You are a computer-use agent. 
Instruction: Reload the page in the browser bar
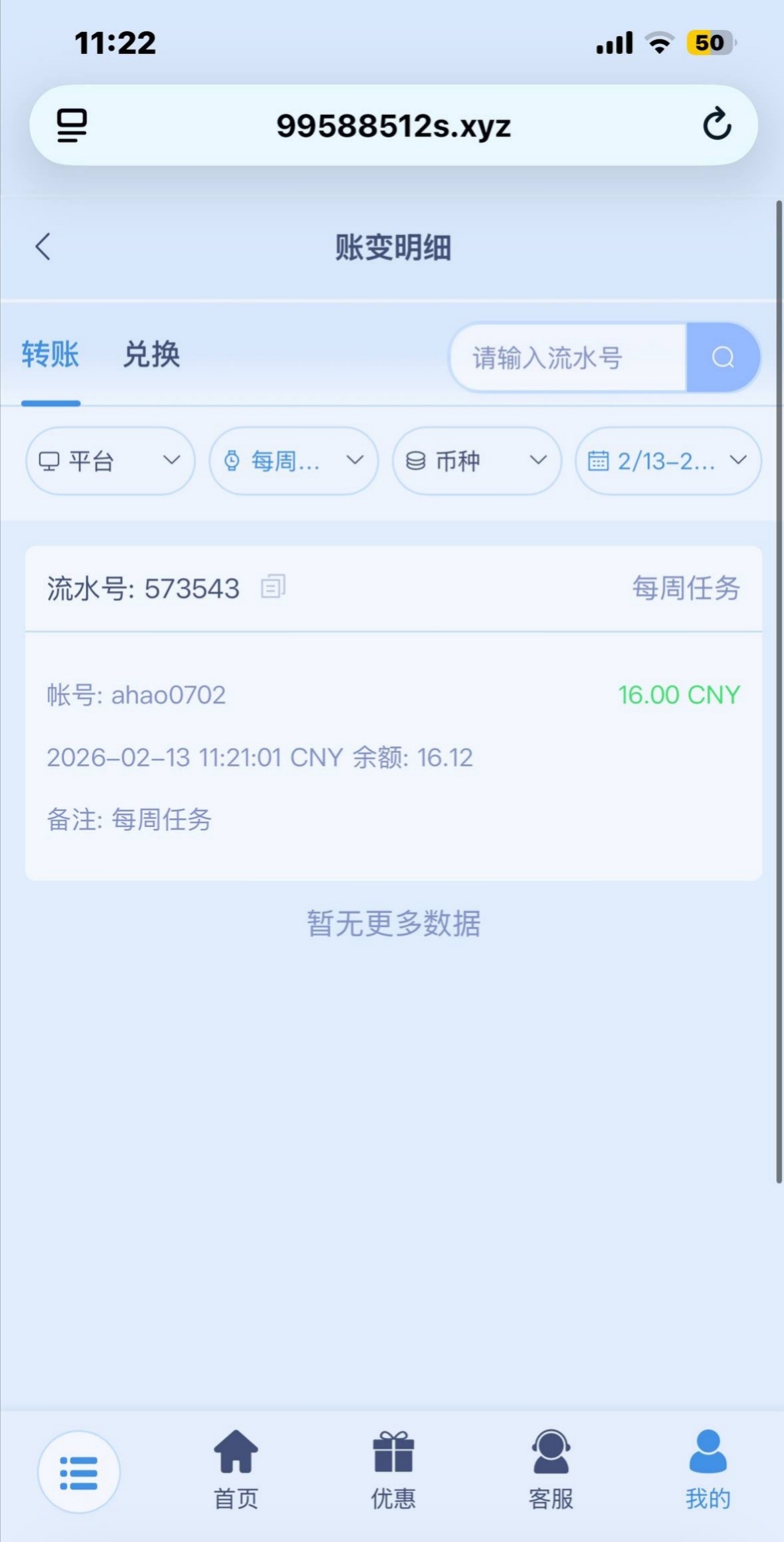717,125
